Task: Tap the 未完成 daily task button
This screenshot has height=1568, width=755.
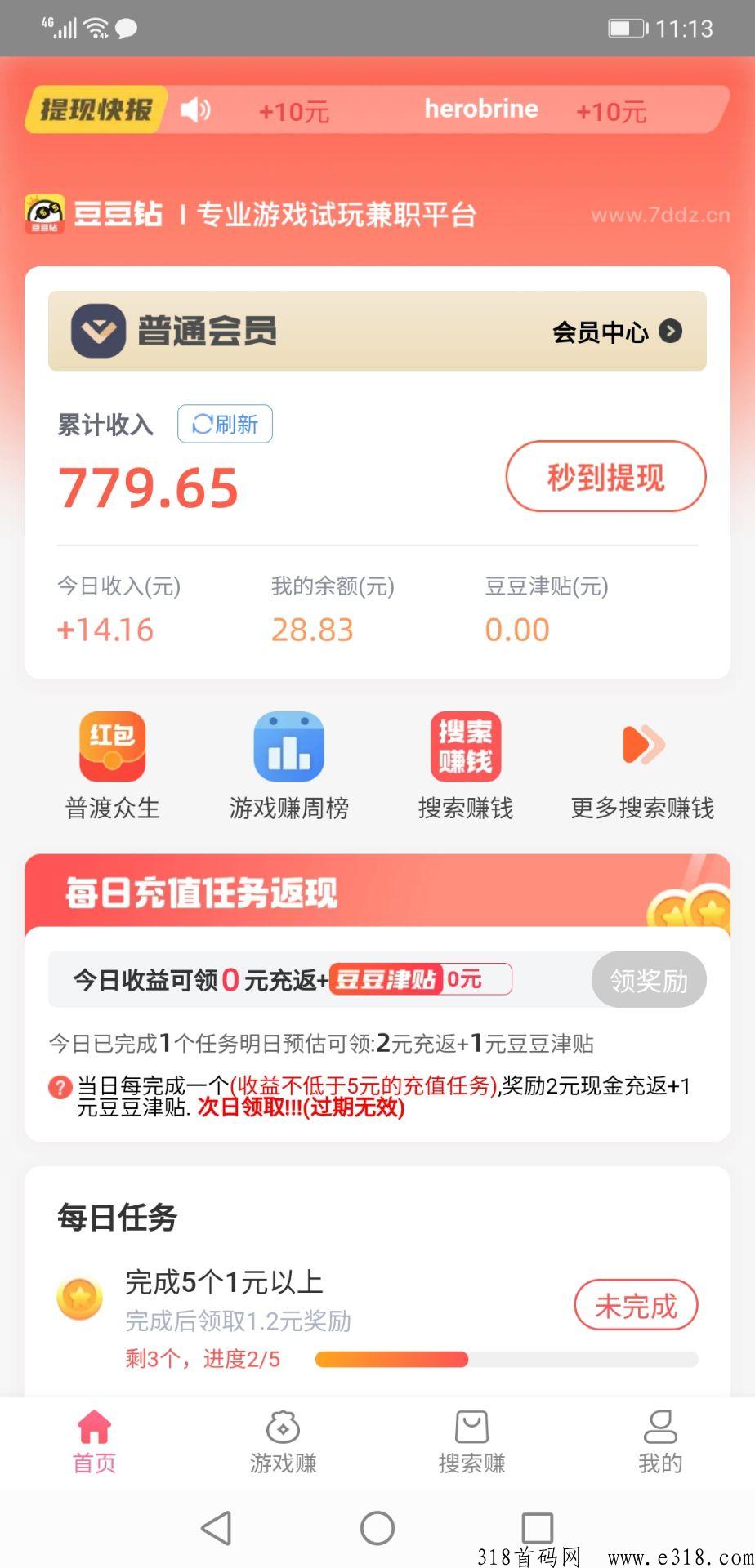Action: (636, 1306)
